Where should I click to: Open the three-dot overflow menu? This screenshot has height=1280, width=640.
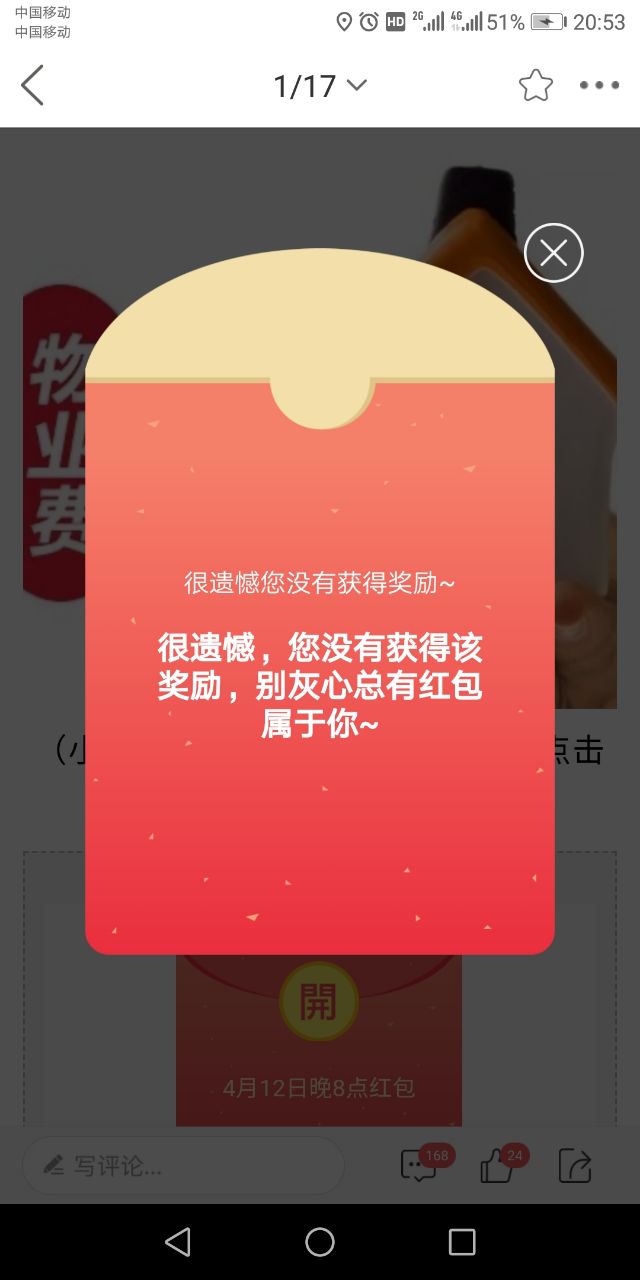tap(599, 86)
